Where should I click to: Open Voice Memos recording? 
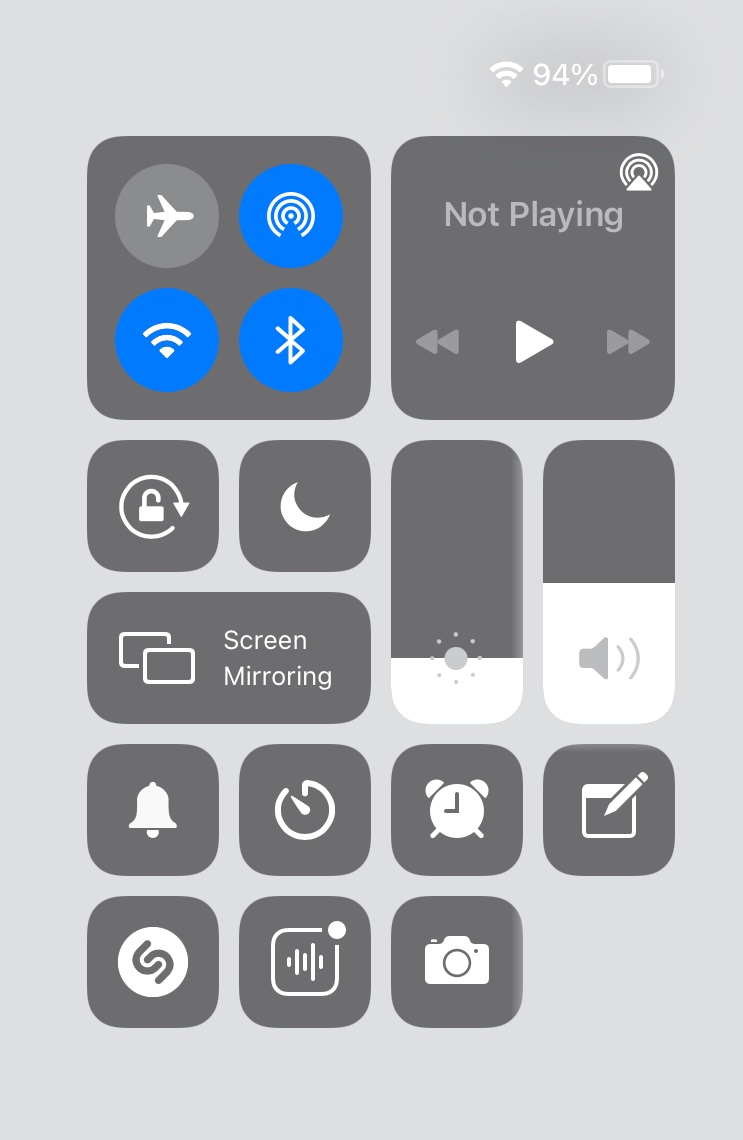pos(305,962)
